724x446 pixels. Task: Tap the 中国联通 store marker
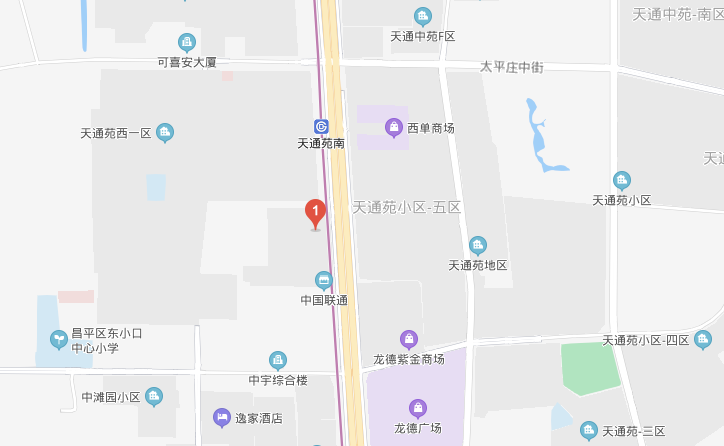324,281
